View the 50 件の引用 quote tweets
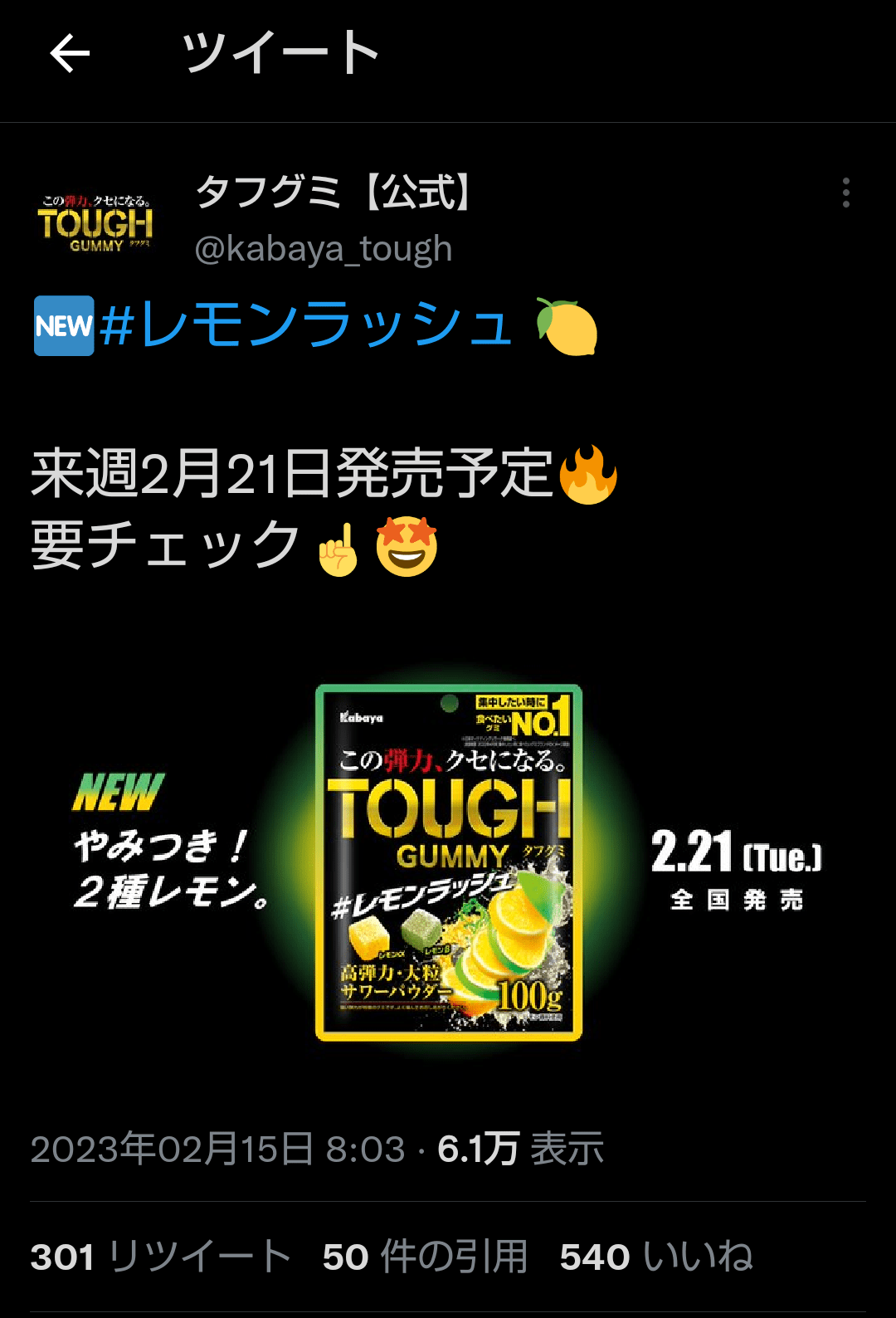This screenshot has height=1318, width=896. pyautogui.click(x=425, y=1257)
